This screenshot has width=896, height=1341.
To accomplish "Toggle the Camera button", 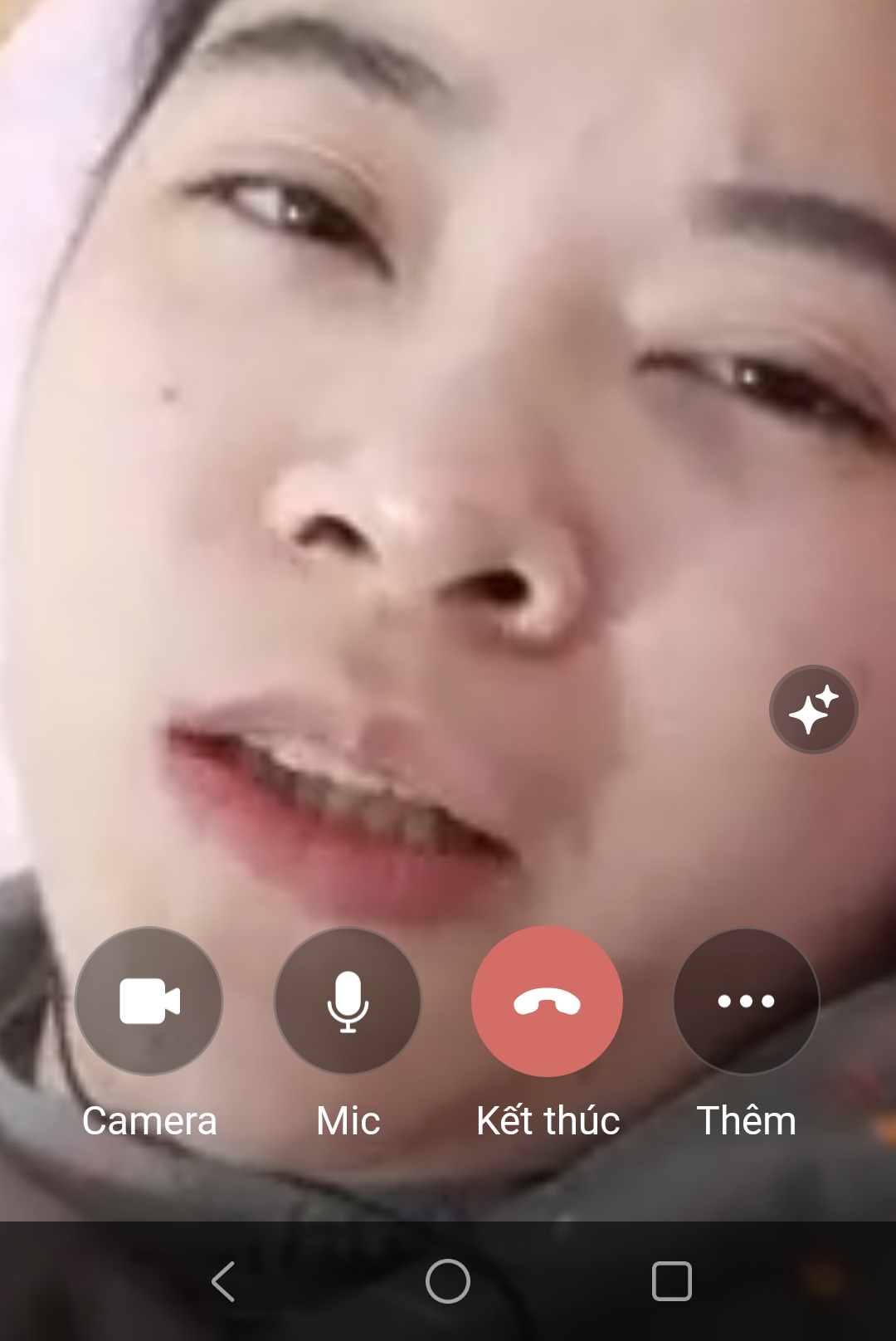I will [x=149, y=1001].
